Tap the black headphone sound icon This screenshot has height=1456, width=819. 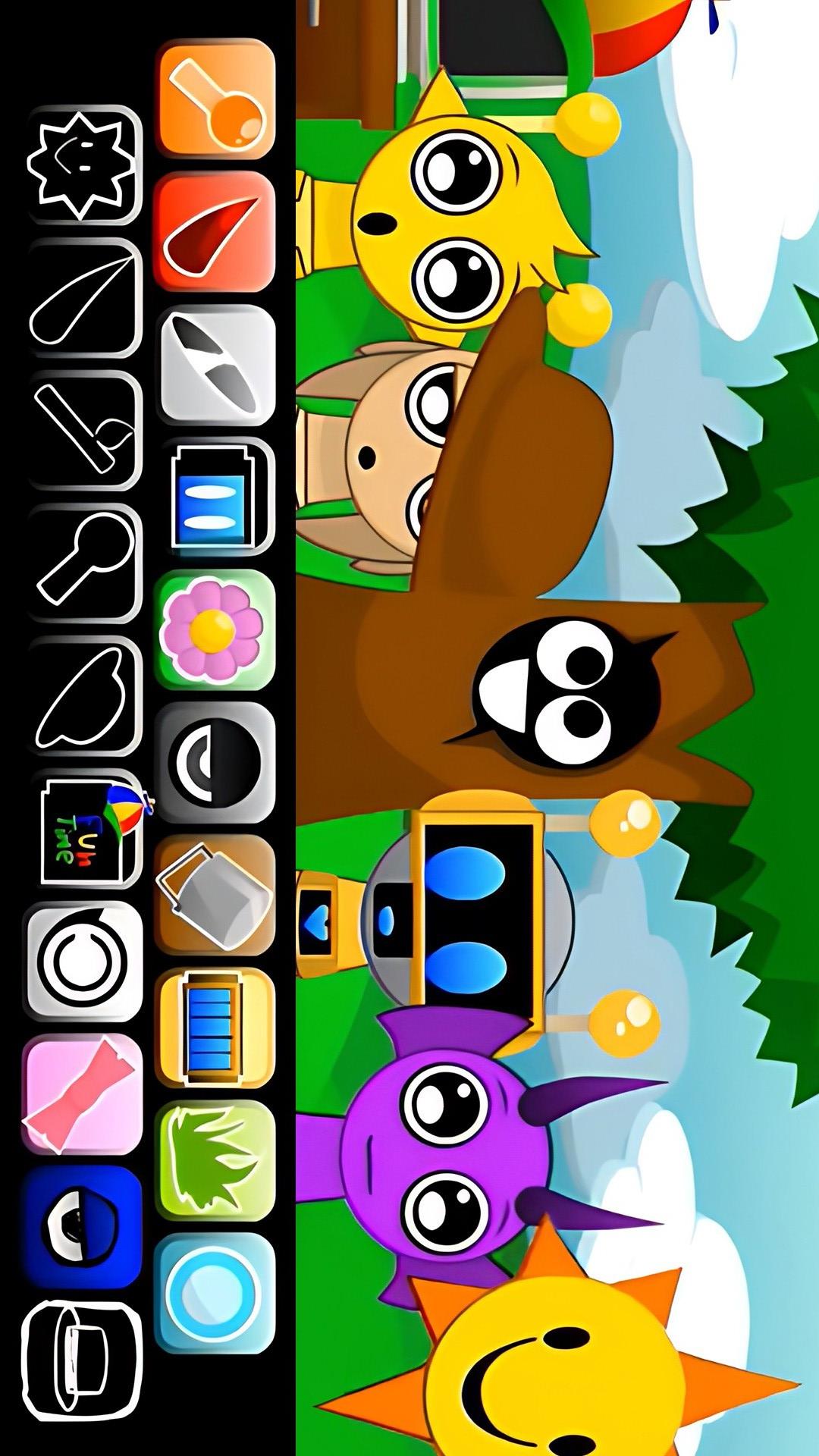coord(215,763)
